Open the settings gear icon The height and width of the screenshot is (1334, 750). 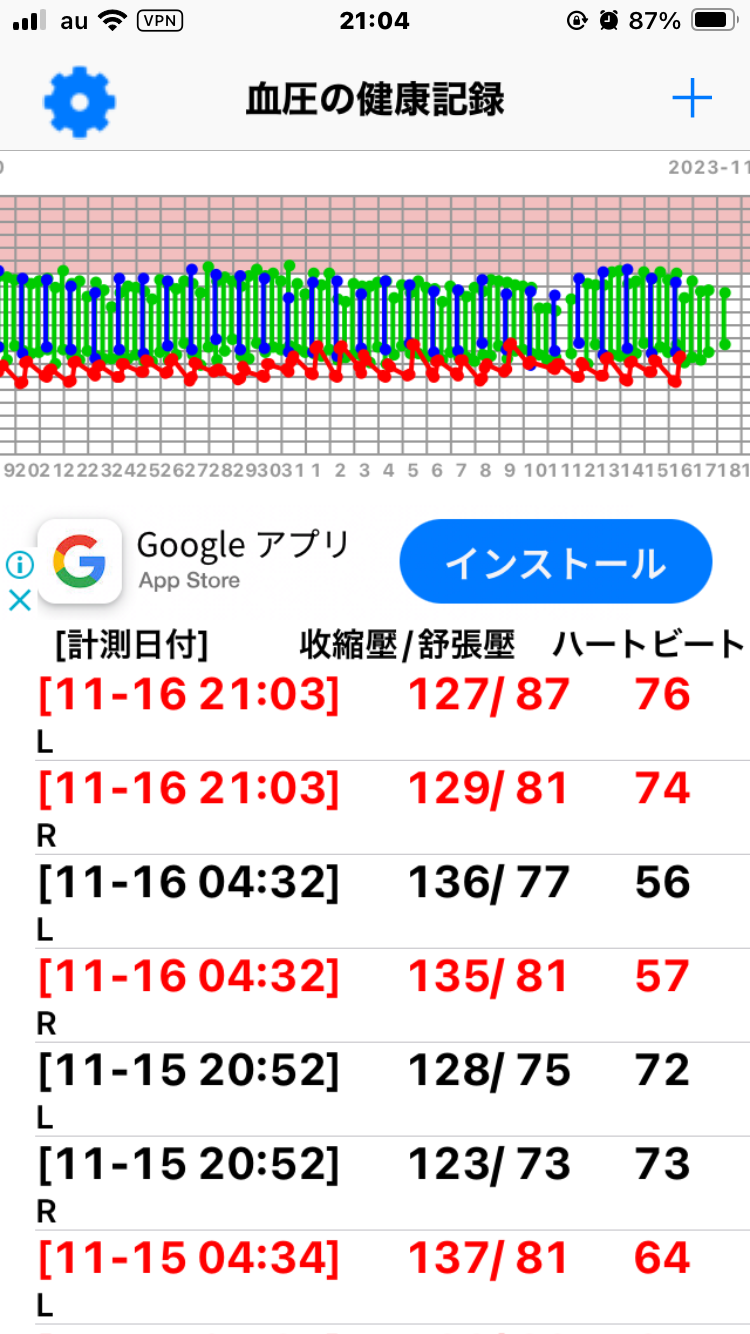point(79,100)
